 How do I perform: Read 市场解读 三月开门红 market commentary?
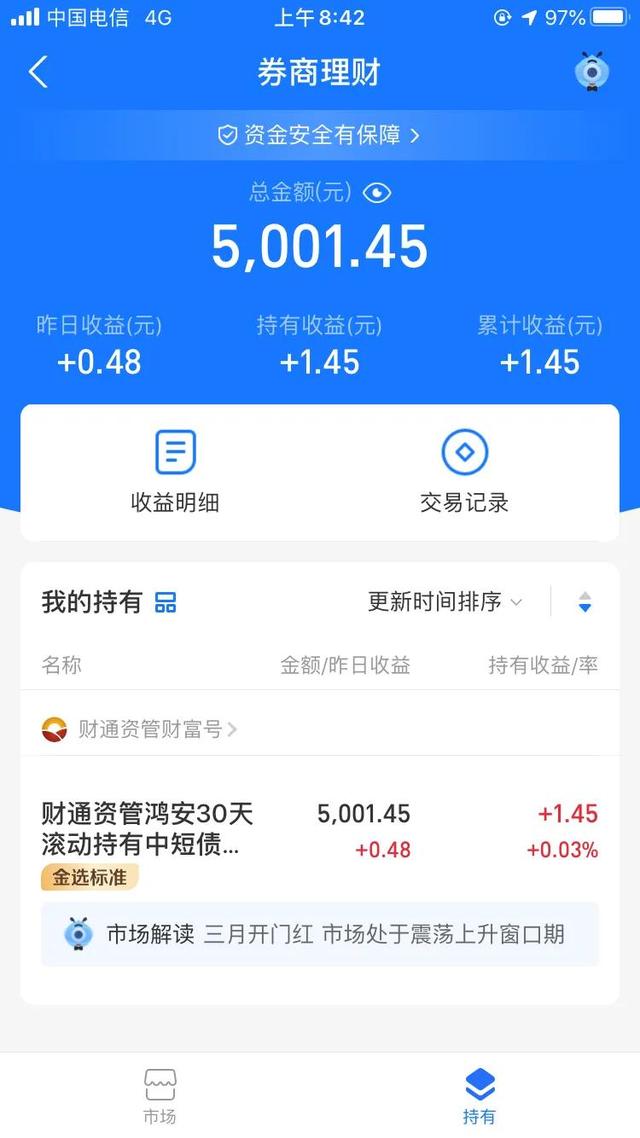(319, 934)
